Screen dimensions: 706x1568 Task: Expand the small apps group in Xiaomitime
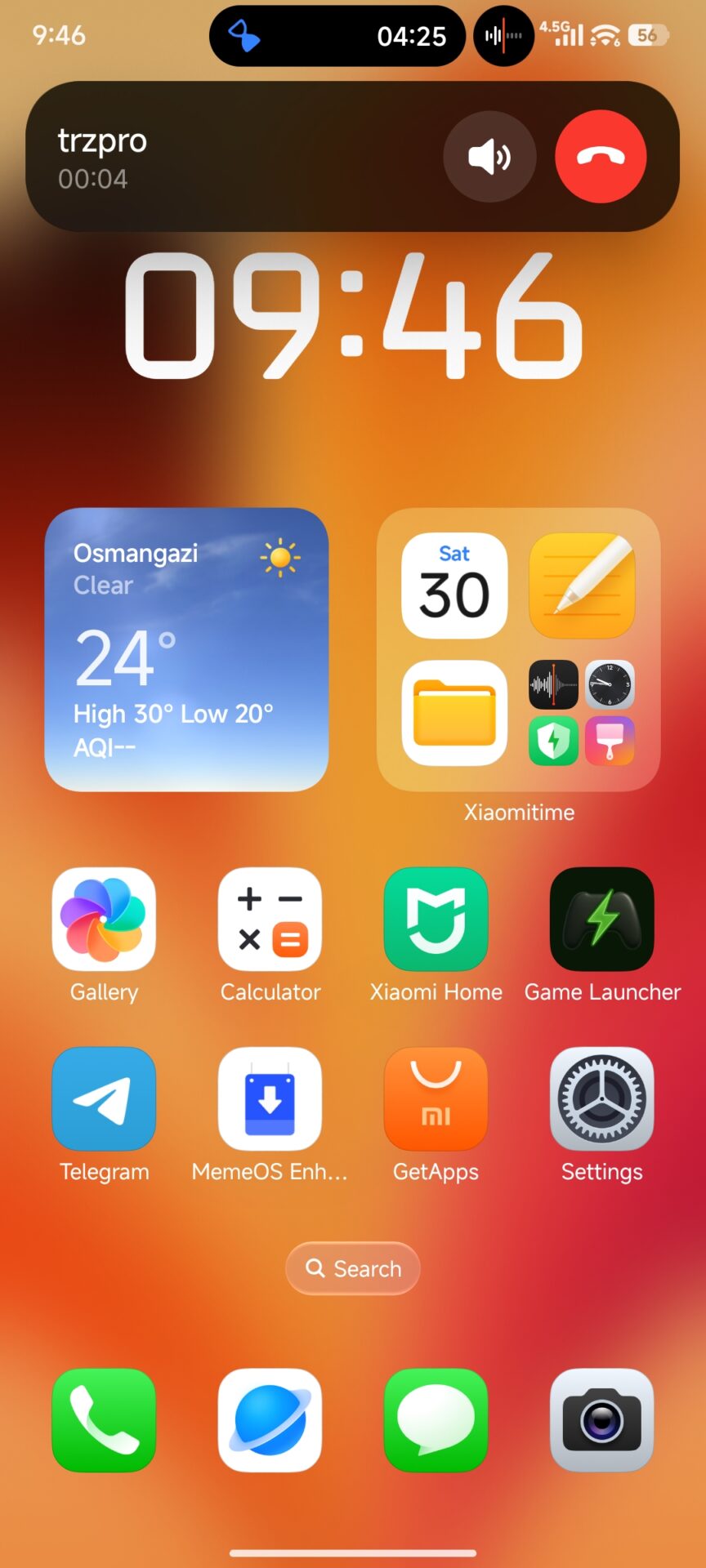[582, 713]
